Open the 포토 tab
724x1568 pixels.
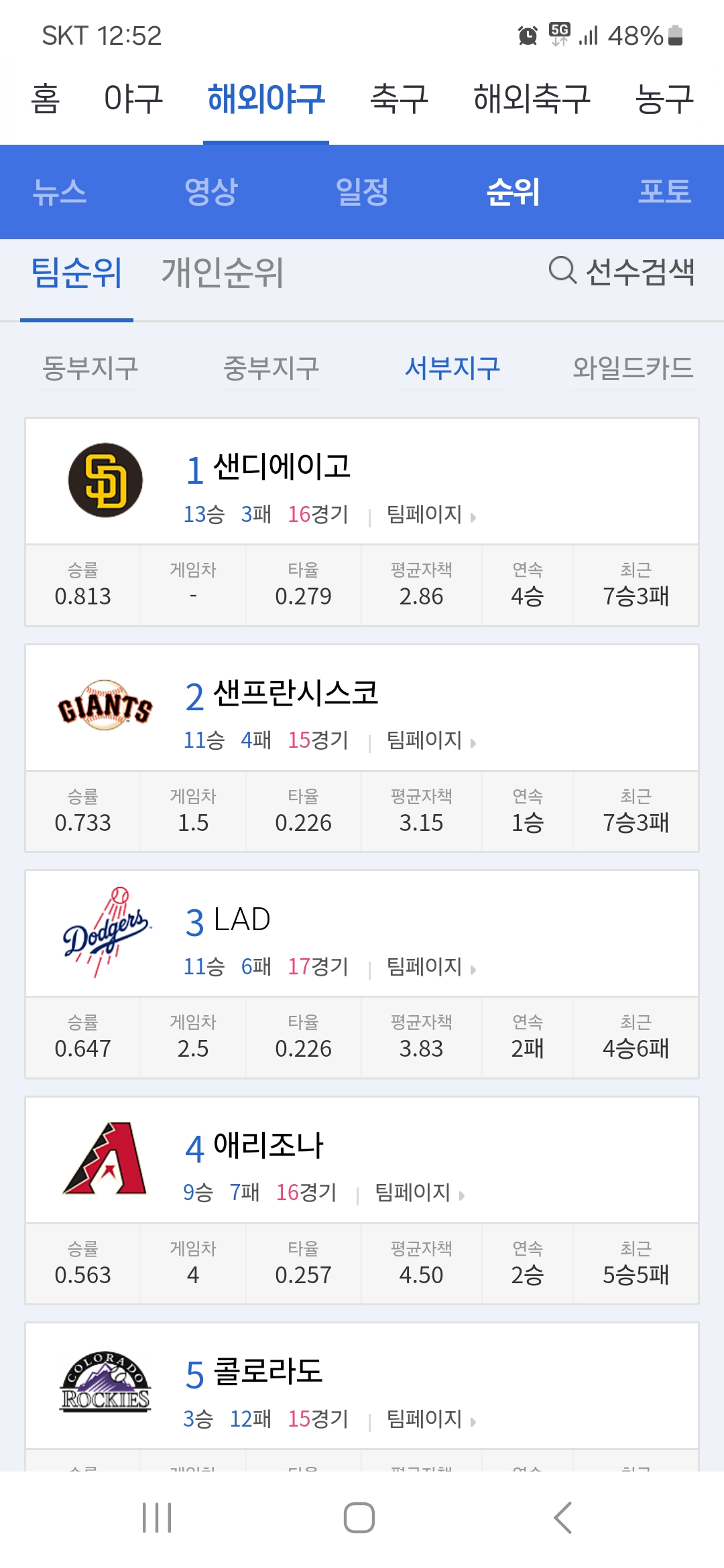pos(664,192)
